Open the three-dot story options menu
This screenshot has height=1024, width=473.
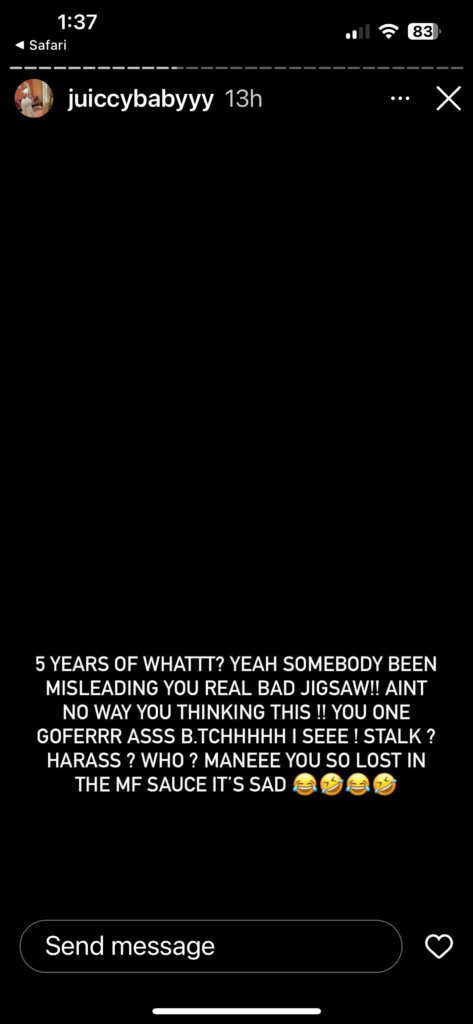(x=400, y=99)
